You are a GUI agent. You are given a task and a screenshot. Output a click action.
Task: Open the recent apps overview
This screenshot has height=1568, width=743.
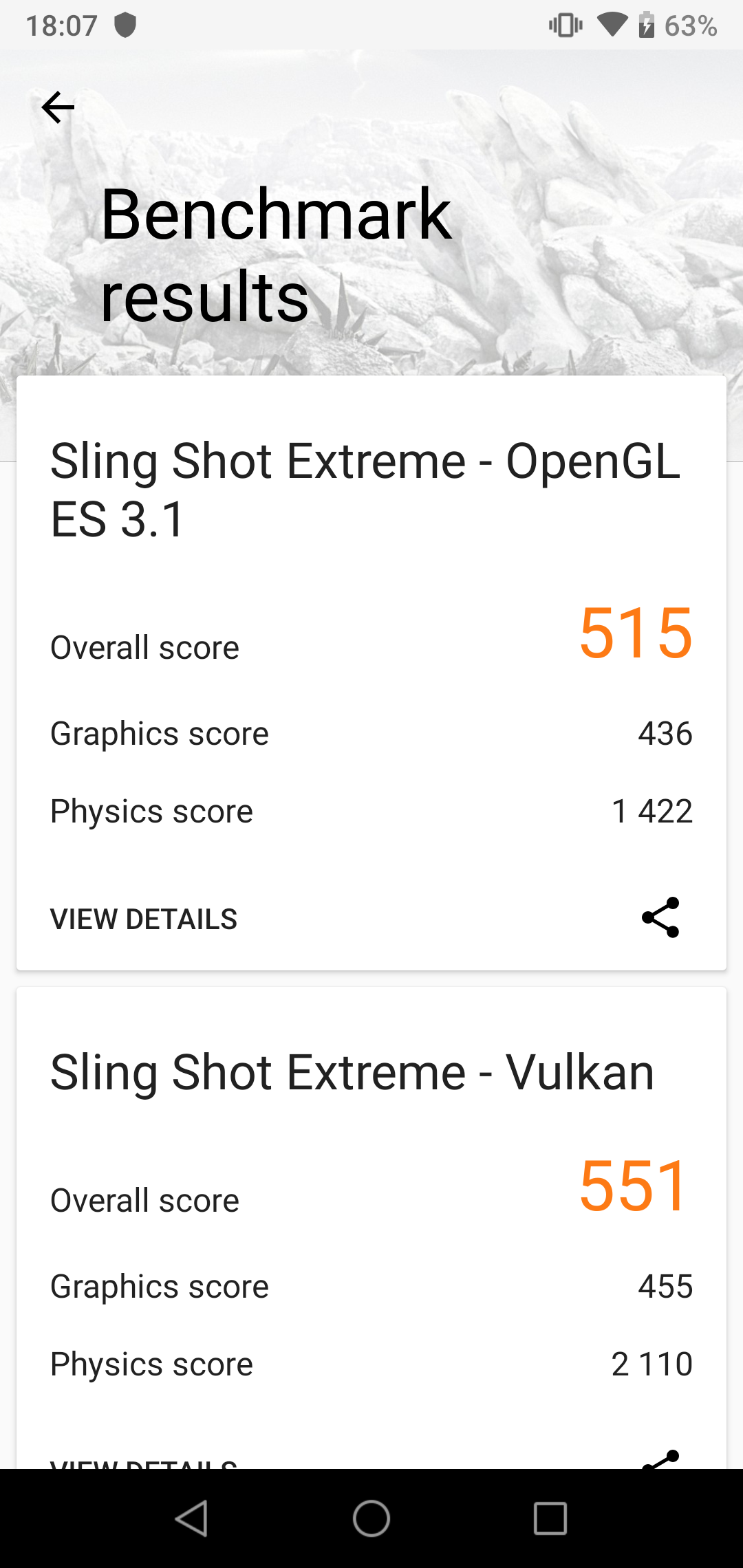[550, 1518]
